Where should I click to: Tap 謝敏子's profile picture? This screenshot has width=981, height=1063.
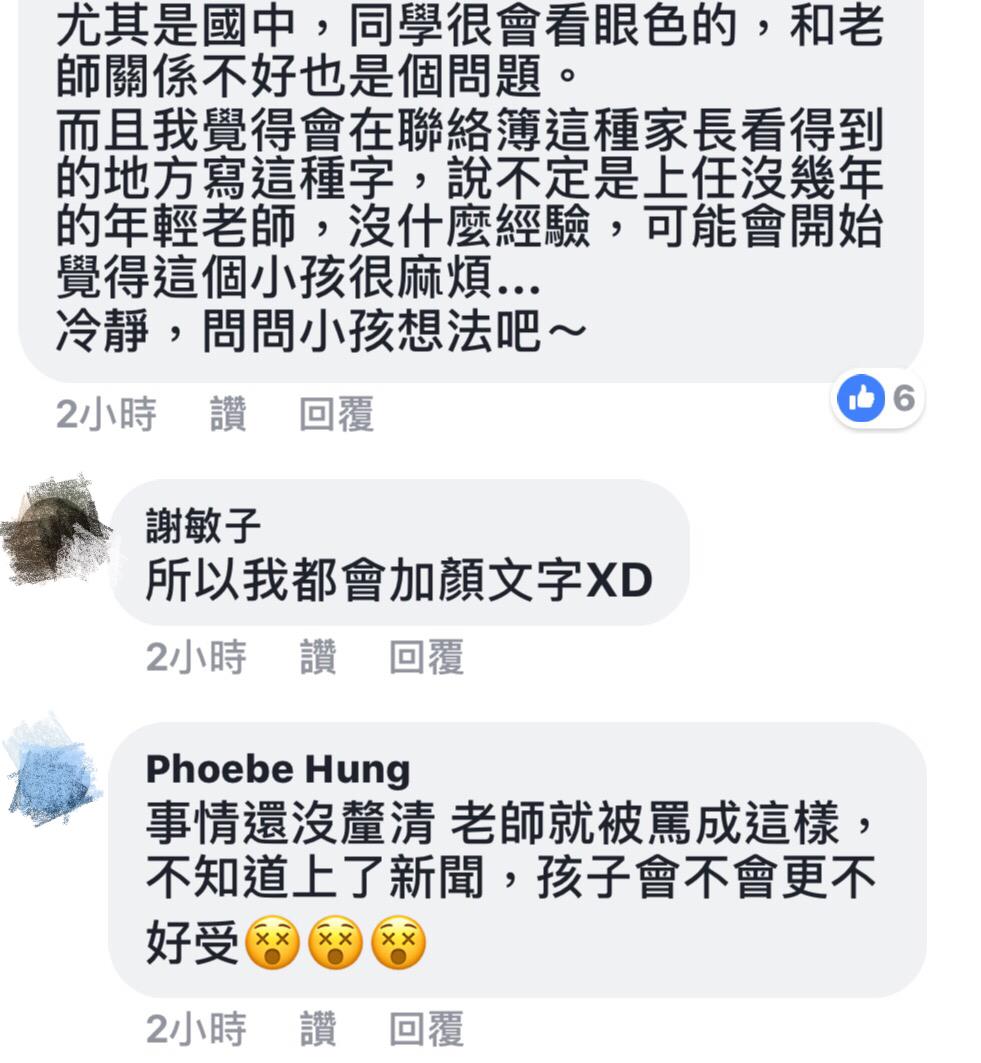[53, 531]
